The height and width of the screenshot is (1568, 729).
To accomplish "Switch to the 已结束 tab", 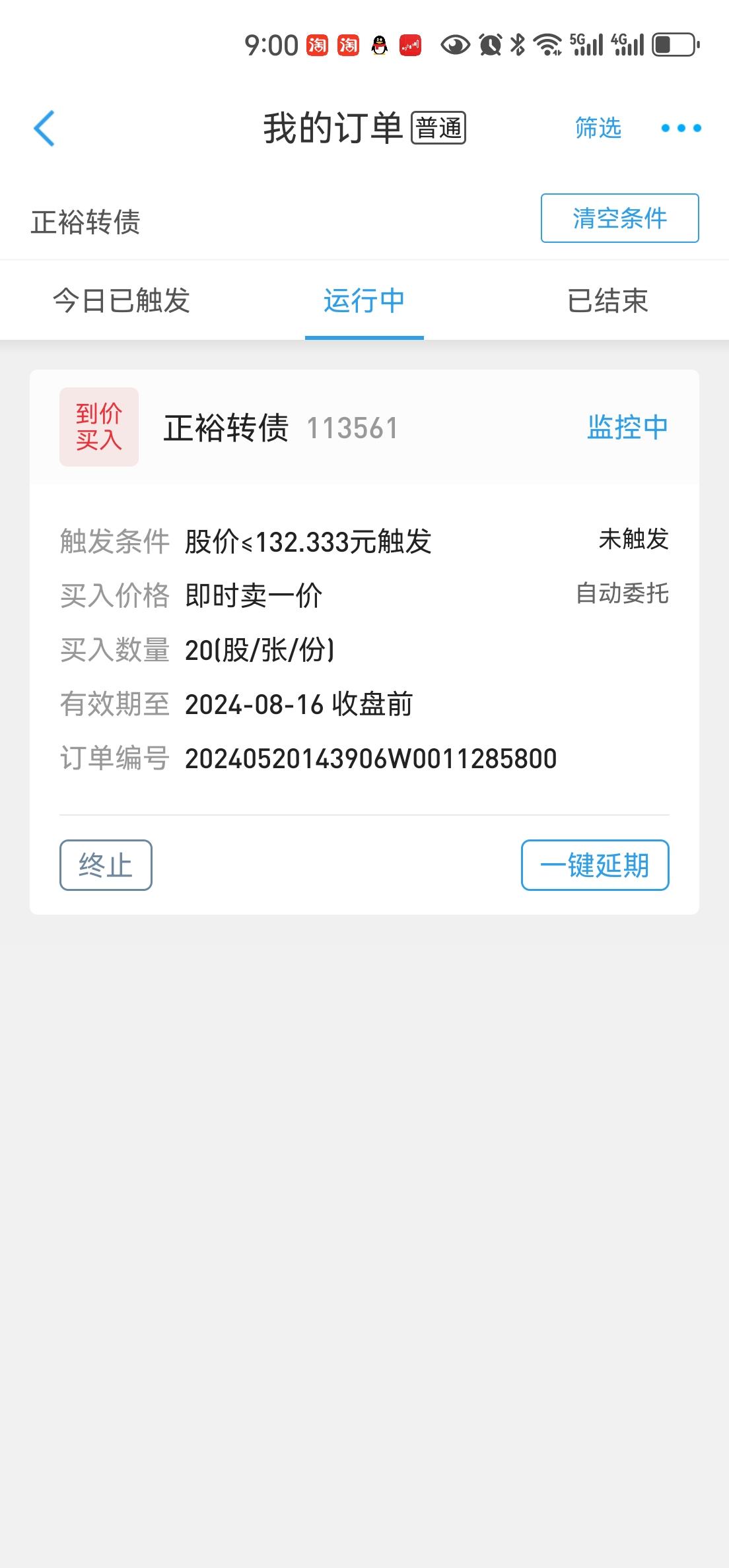I will tap(607, 301).
